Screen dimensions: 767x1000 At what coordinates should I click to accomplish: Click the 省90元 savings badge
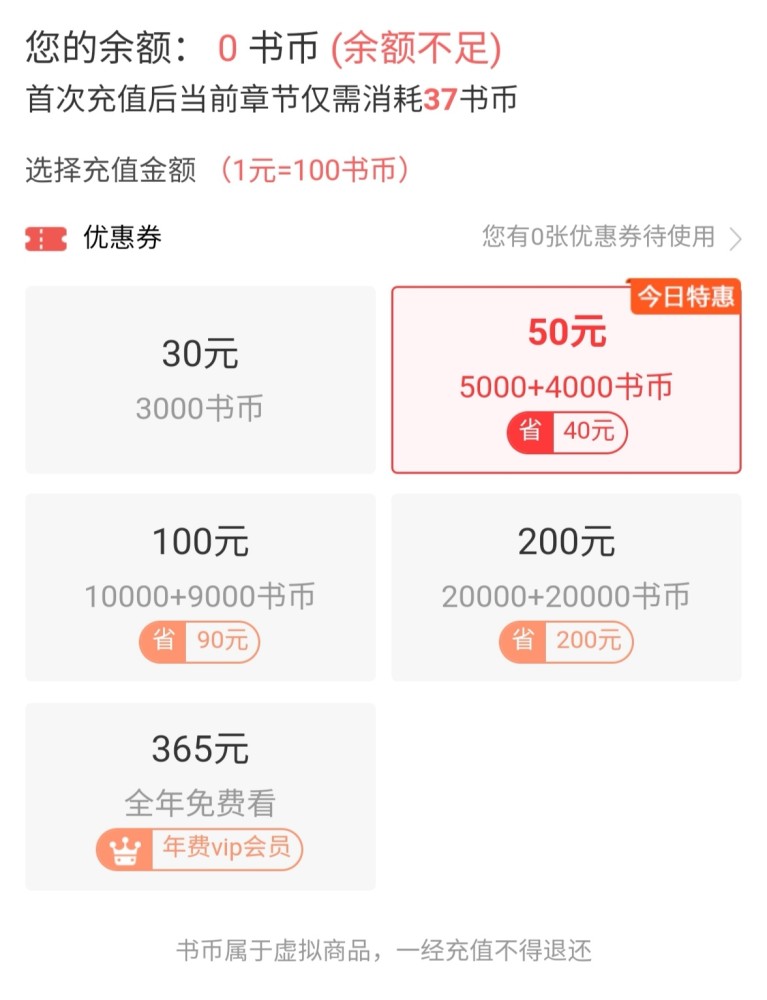199,641
